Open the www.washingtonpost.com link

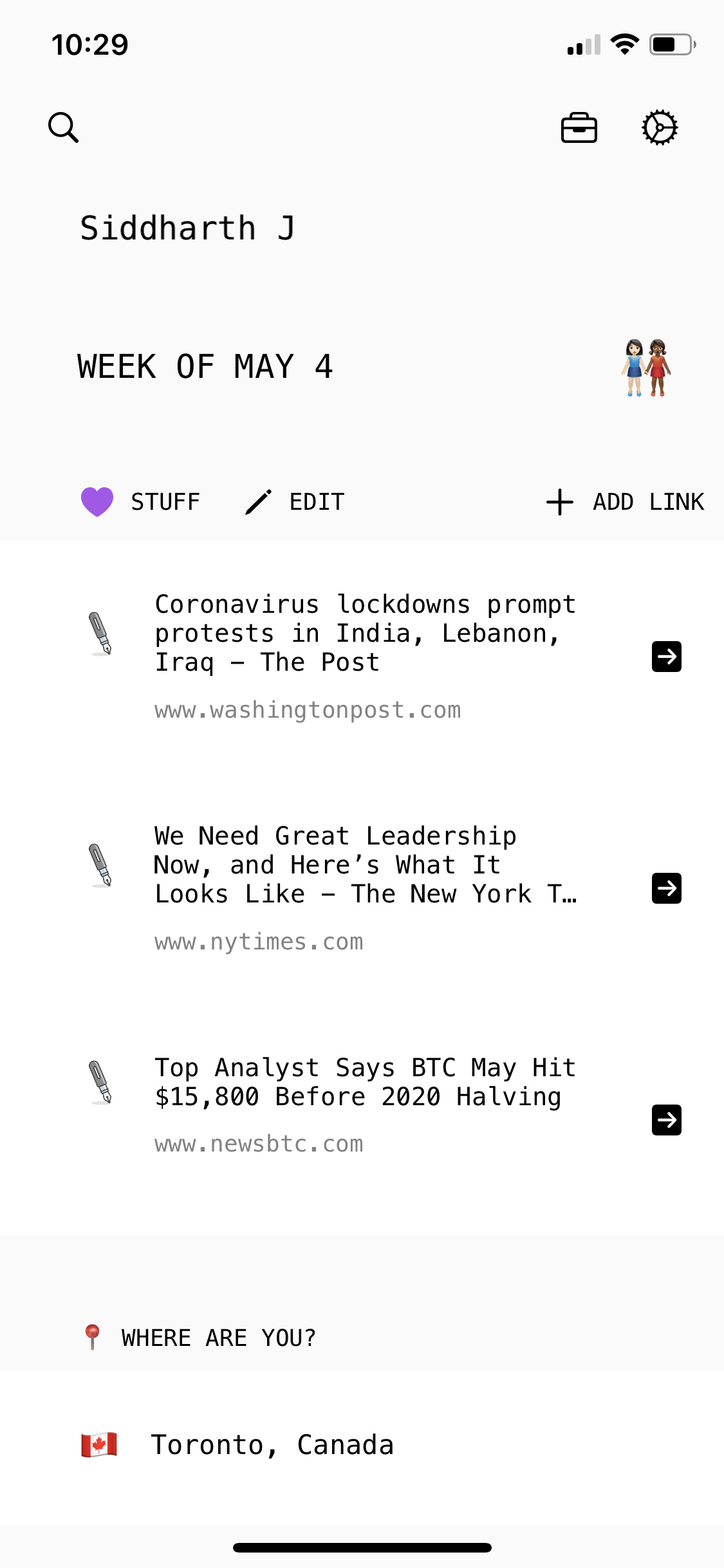(x=308, y=710)
